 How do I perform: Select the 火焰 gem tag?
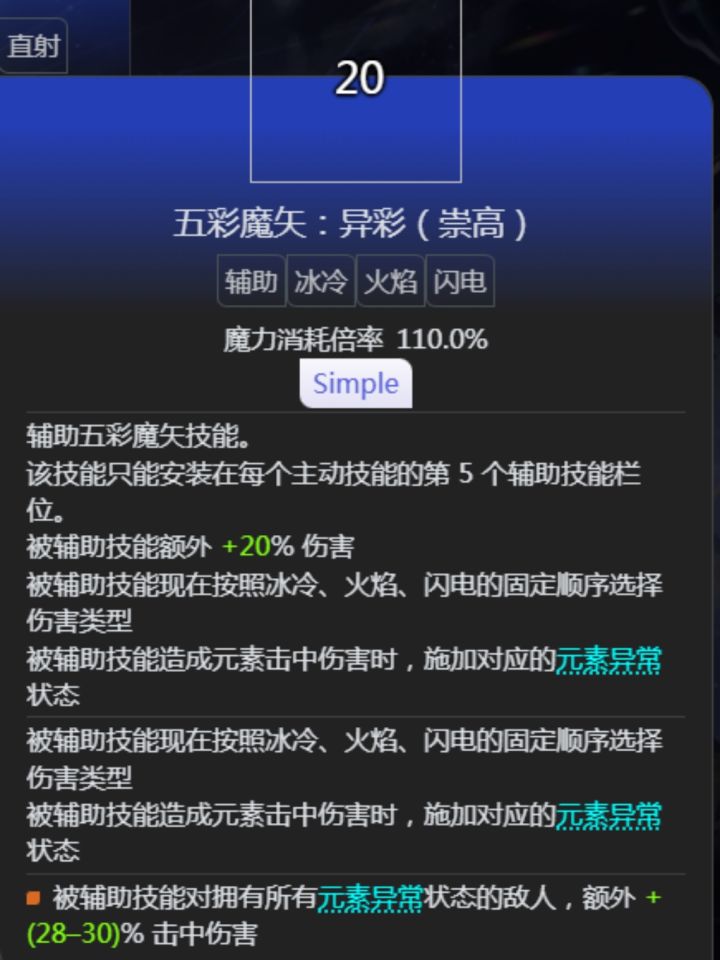(x=392, y=281)
